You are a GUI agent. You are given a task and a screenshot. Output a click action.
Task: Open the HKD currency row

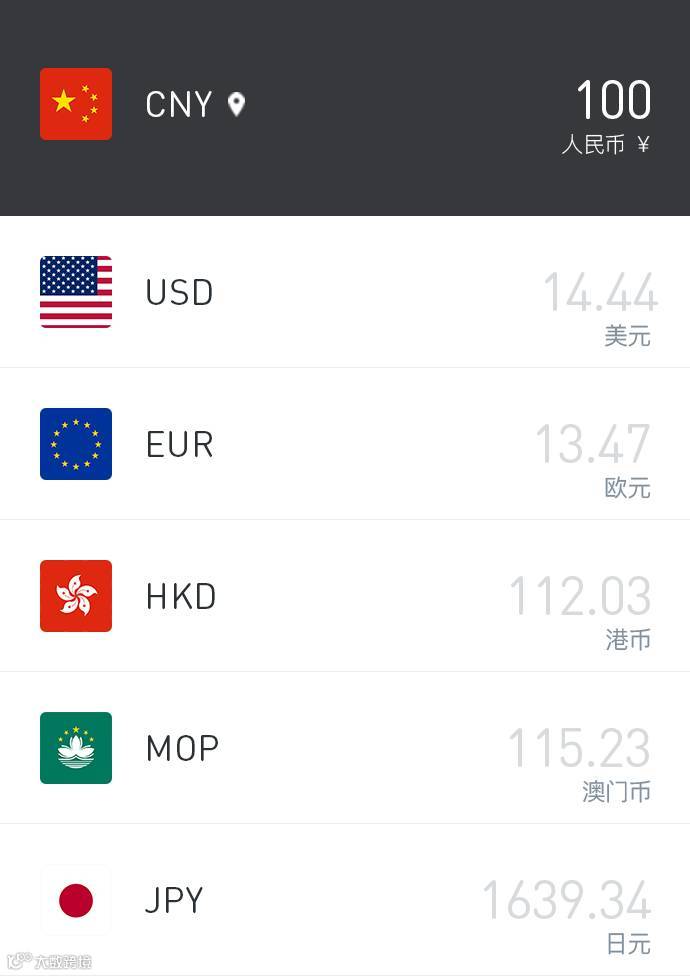[345, 596]
